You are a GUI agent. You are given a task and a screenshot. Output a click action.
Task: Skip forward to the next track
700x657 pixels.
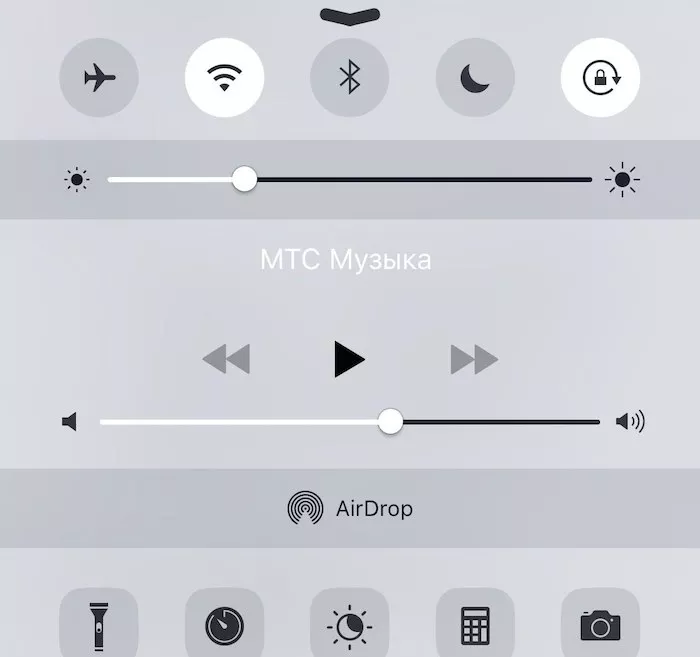click(x=473, y=358)
